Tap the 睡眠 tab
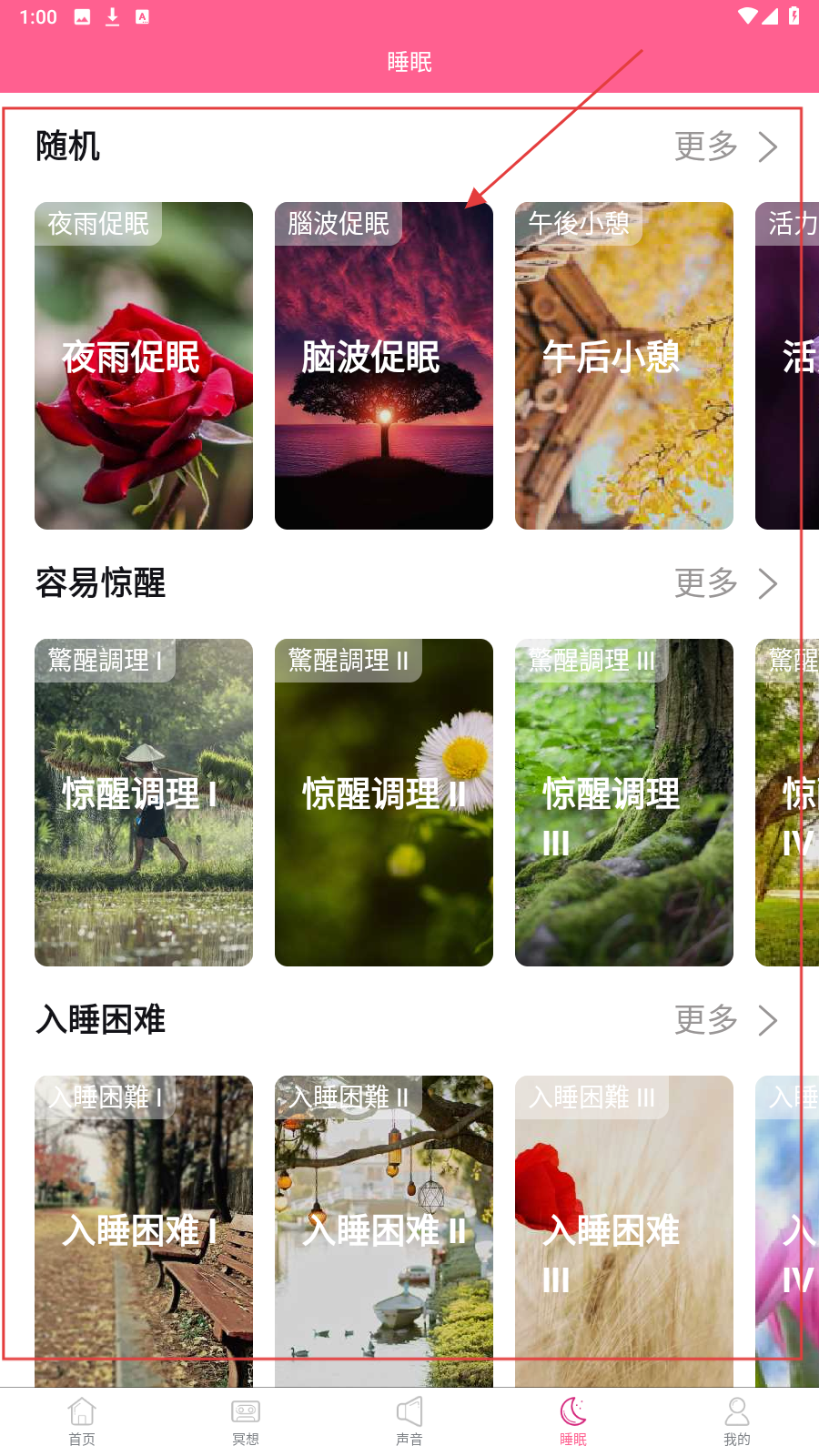 point(573,1421)
